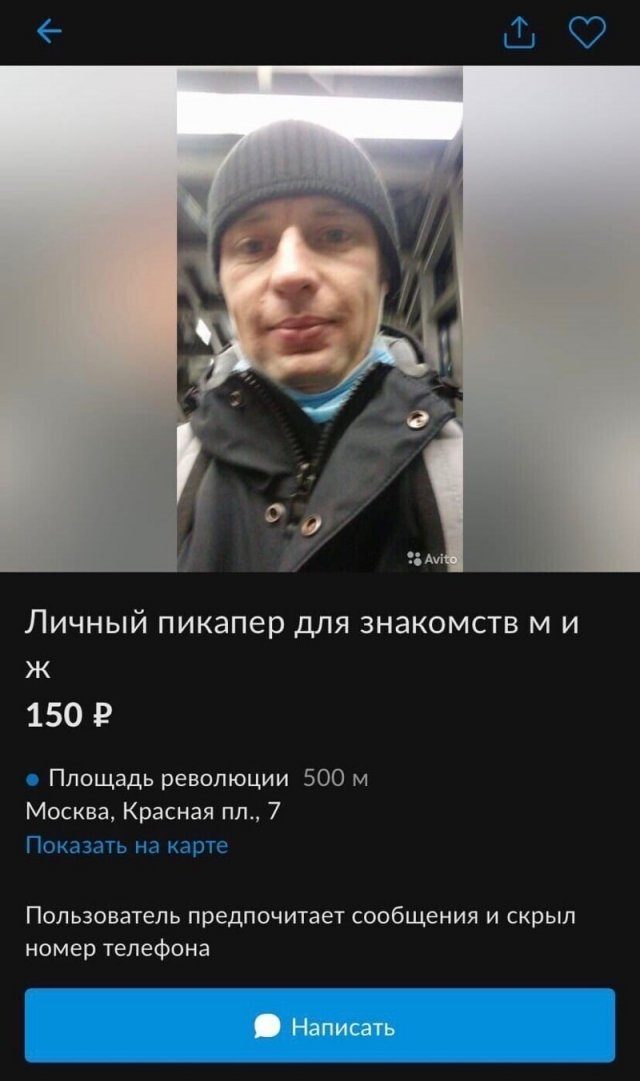Screen dimensions: 640x1081
Task: Tap the "Написать" button to message seller
Action: tap(320, 1026)
